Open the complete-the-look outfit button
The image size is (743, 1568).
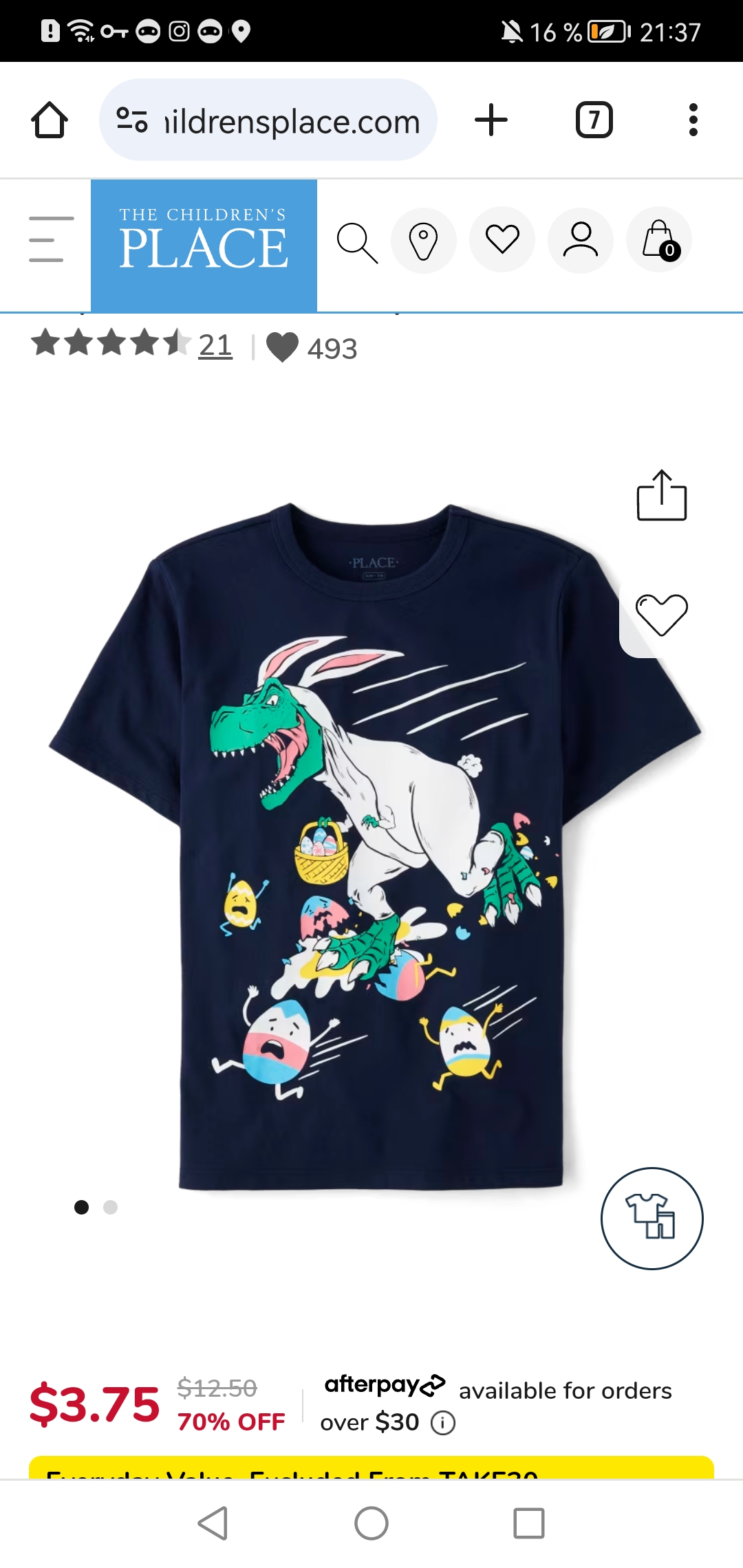tap(652, 1218)
